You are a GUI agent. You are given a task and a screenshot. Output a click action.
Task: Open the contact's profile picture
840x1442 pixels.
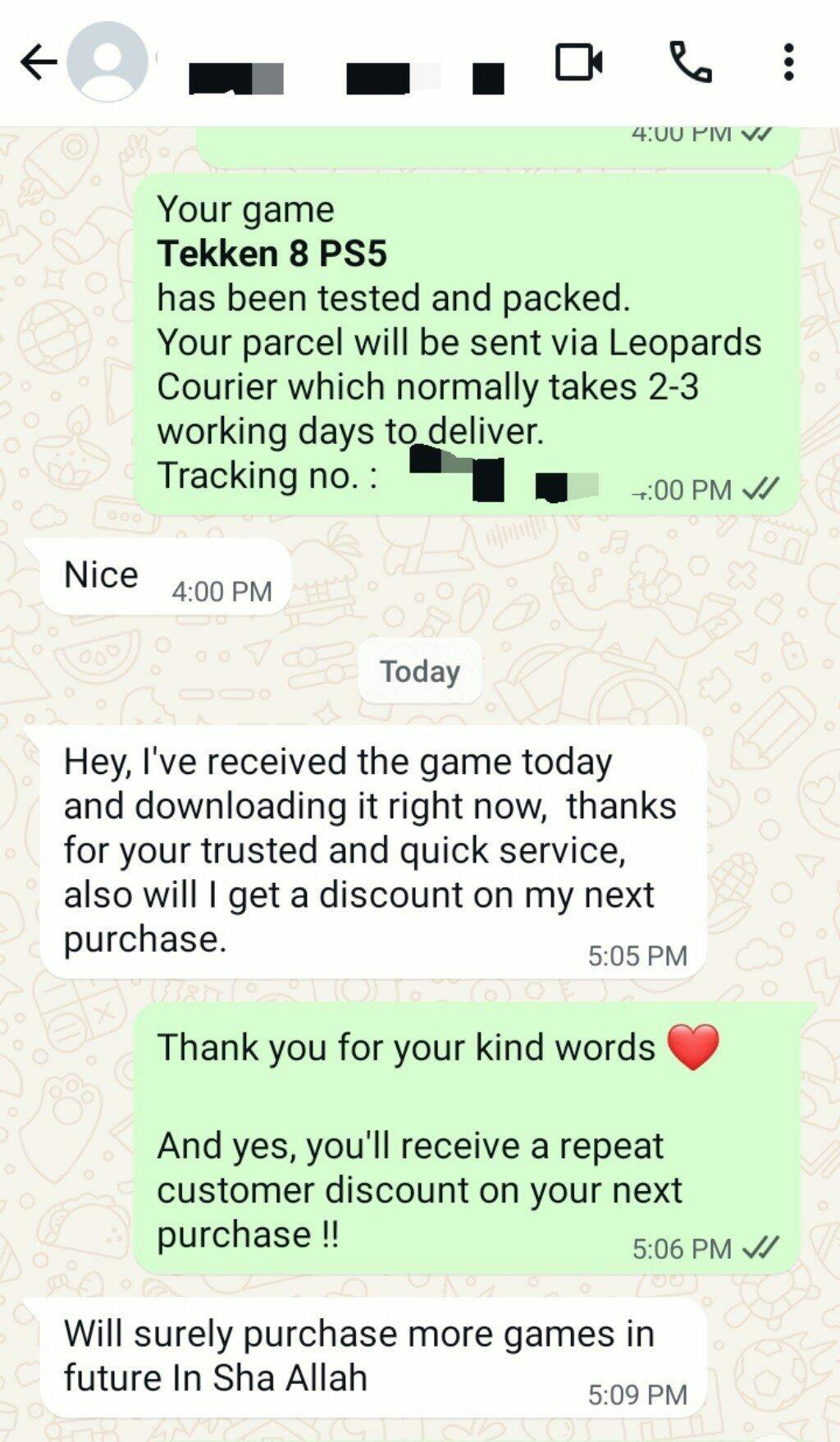click(107, 62)
